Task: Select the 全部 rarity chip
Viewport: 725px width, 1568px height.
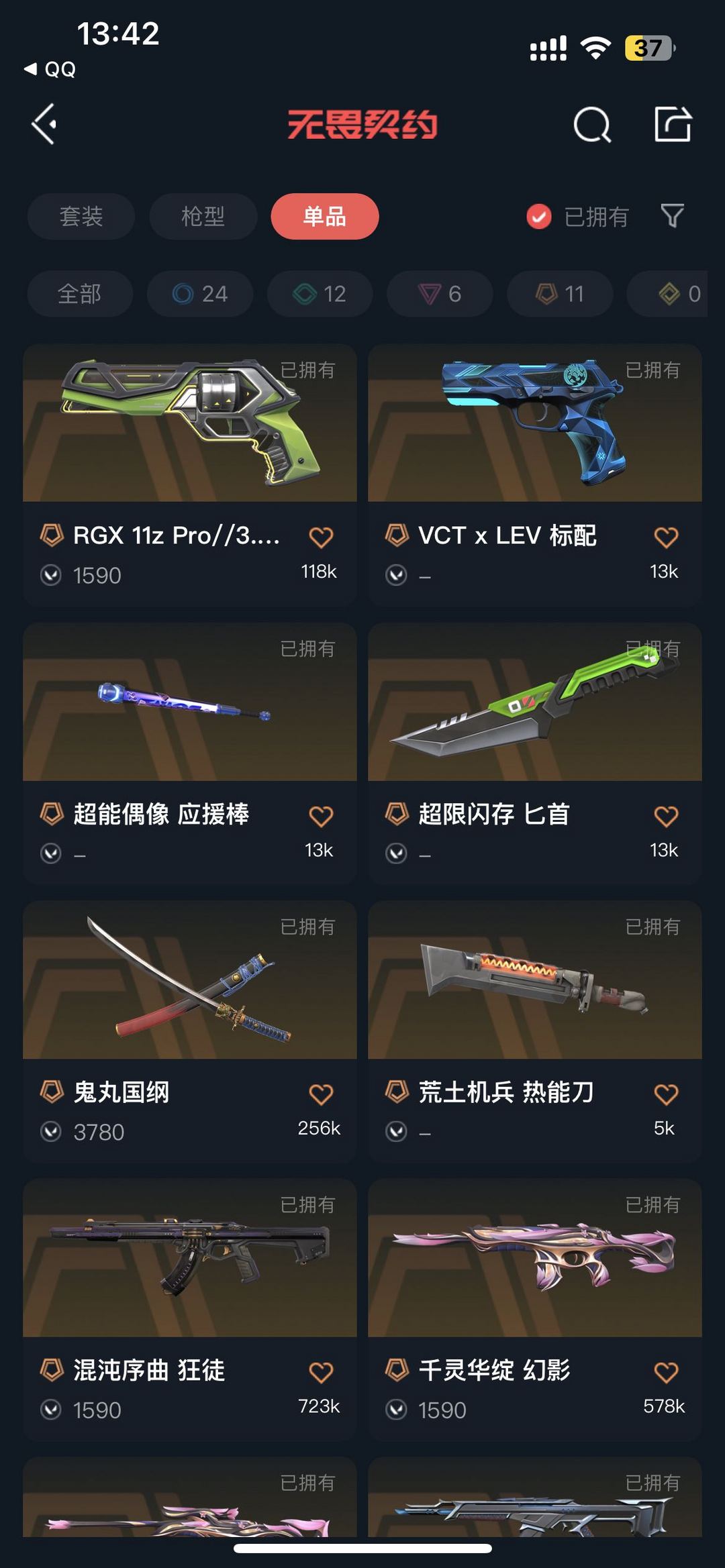Action: 80,294
